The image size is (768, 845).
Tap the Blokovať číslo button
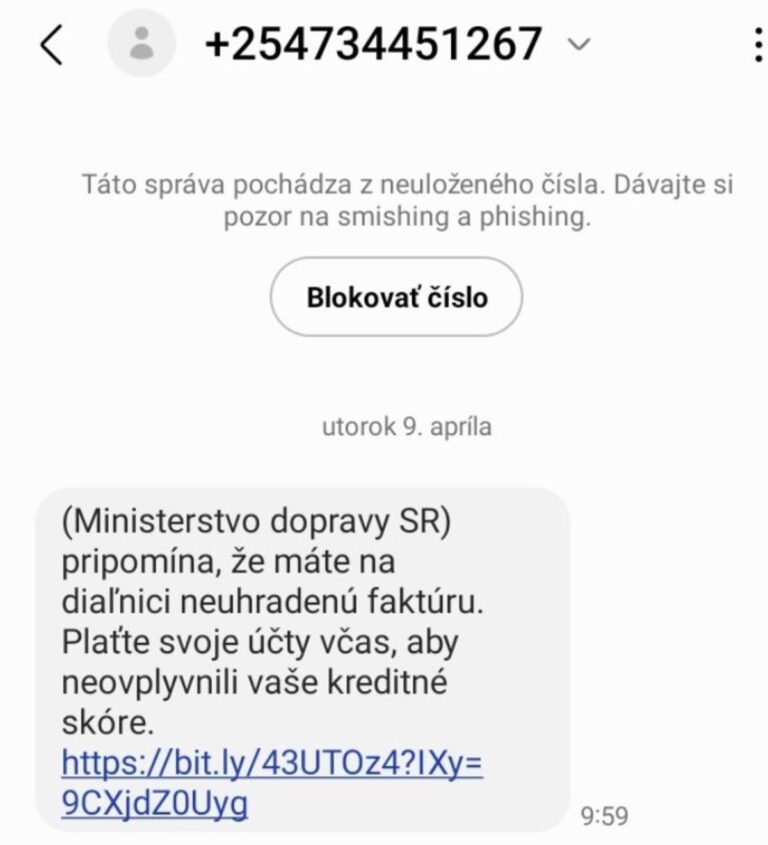pyautogui.click(x=396, y=297)
